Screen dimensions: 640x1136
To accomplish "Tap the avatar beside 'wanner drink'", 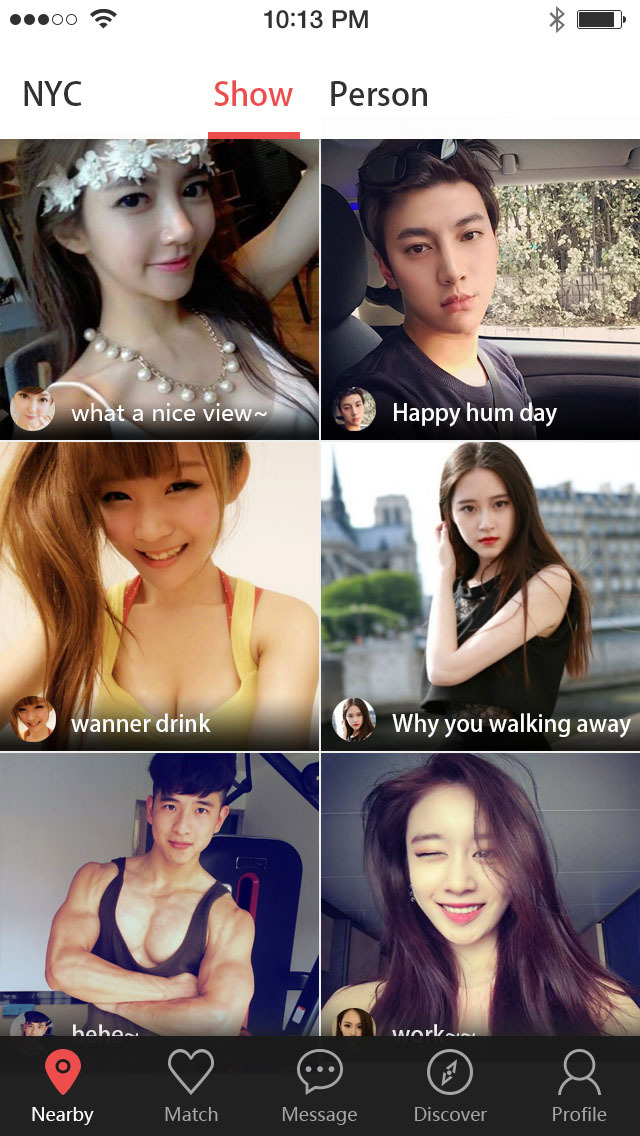I will click(33, 719).
